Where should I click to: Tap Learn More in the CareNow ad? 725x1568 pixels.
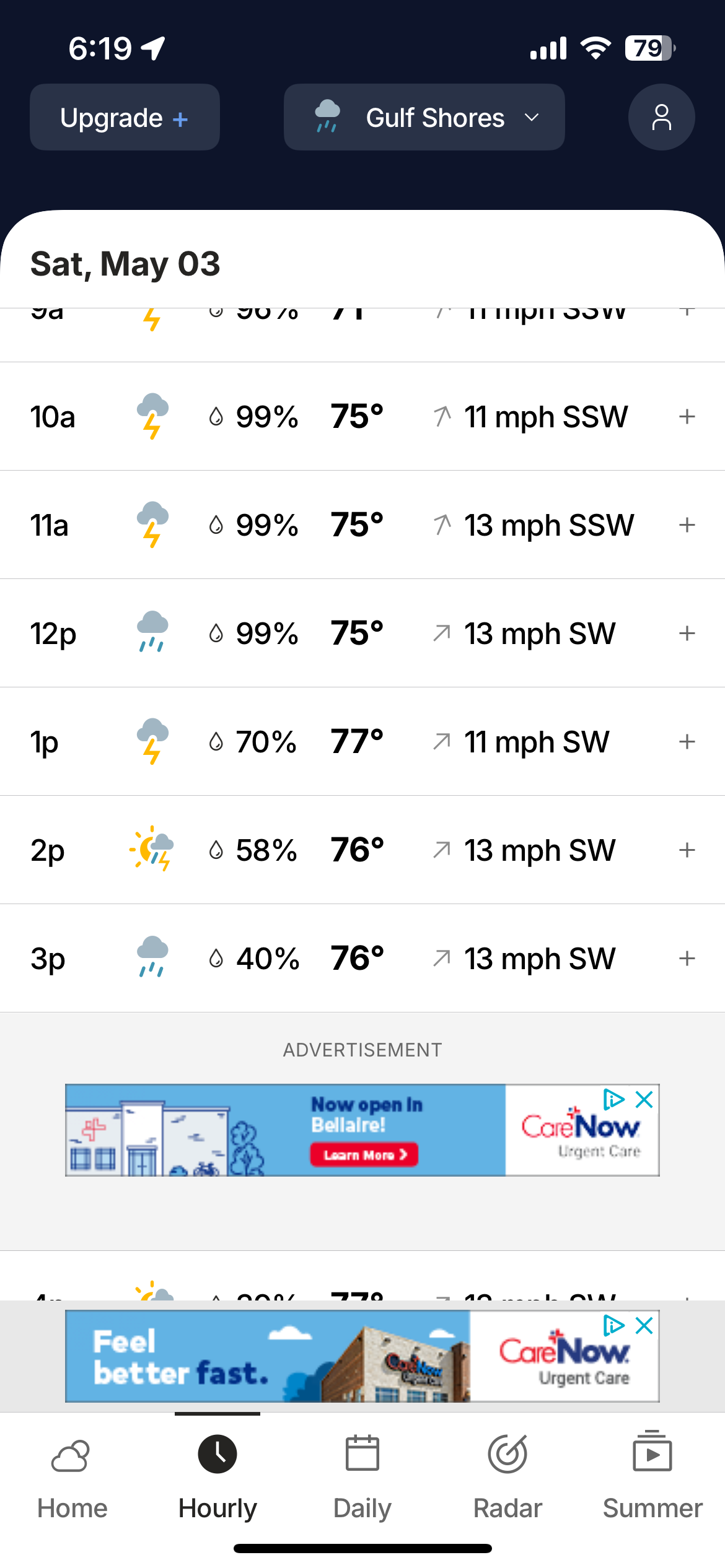point(364,1155)
